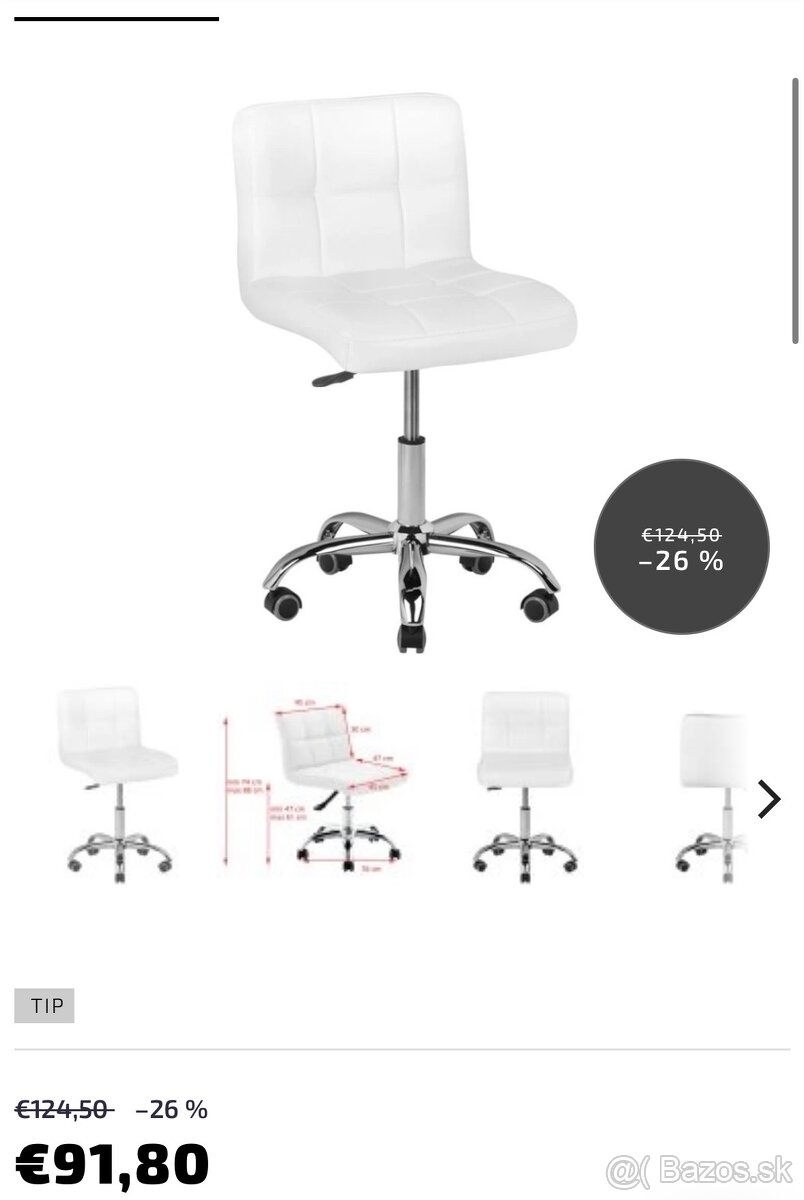804x1200 pixels.
Task: Select the partially visible fourth chair thumbnail
Action: (712, 785)
